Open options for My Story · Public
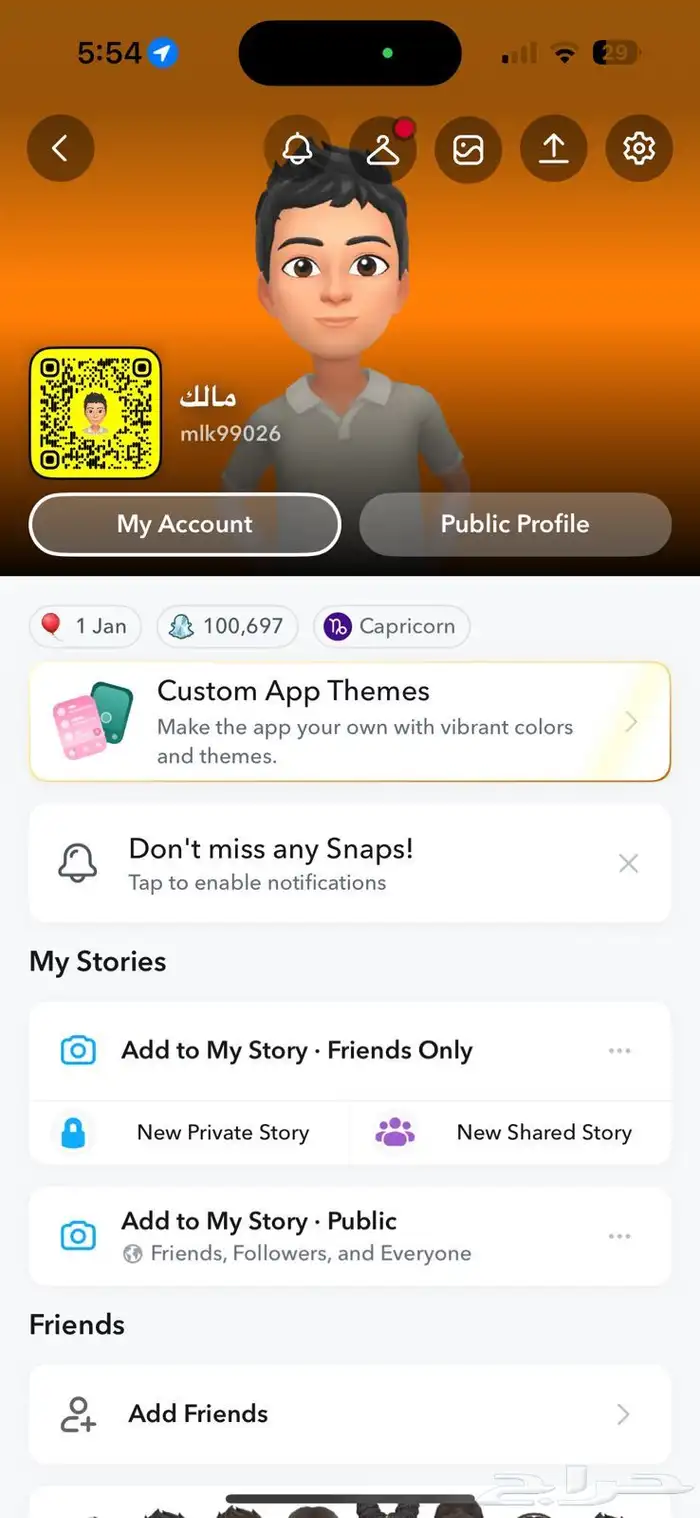Image resolution: width=700 pixels, height=1518 pixels. tap(619, 1237)
